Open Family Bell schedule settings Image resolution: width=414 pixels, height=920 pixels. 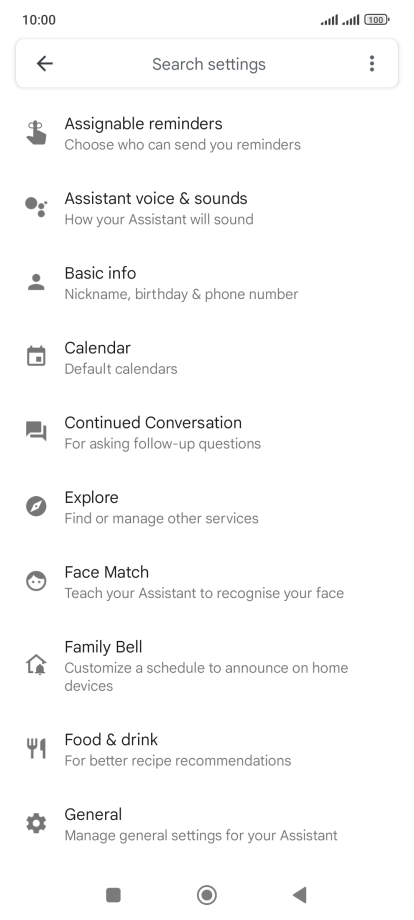207,666
